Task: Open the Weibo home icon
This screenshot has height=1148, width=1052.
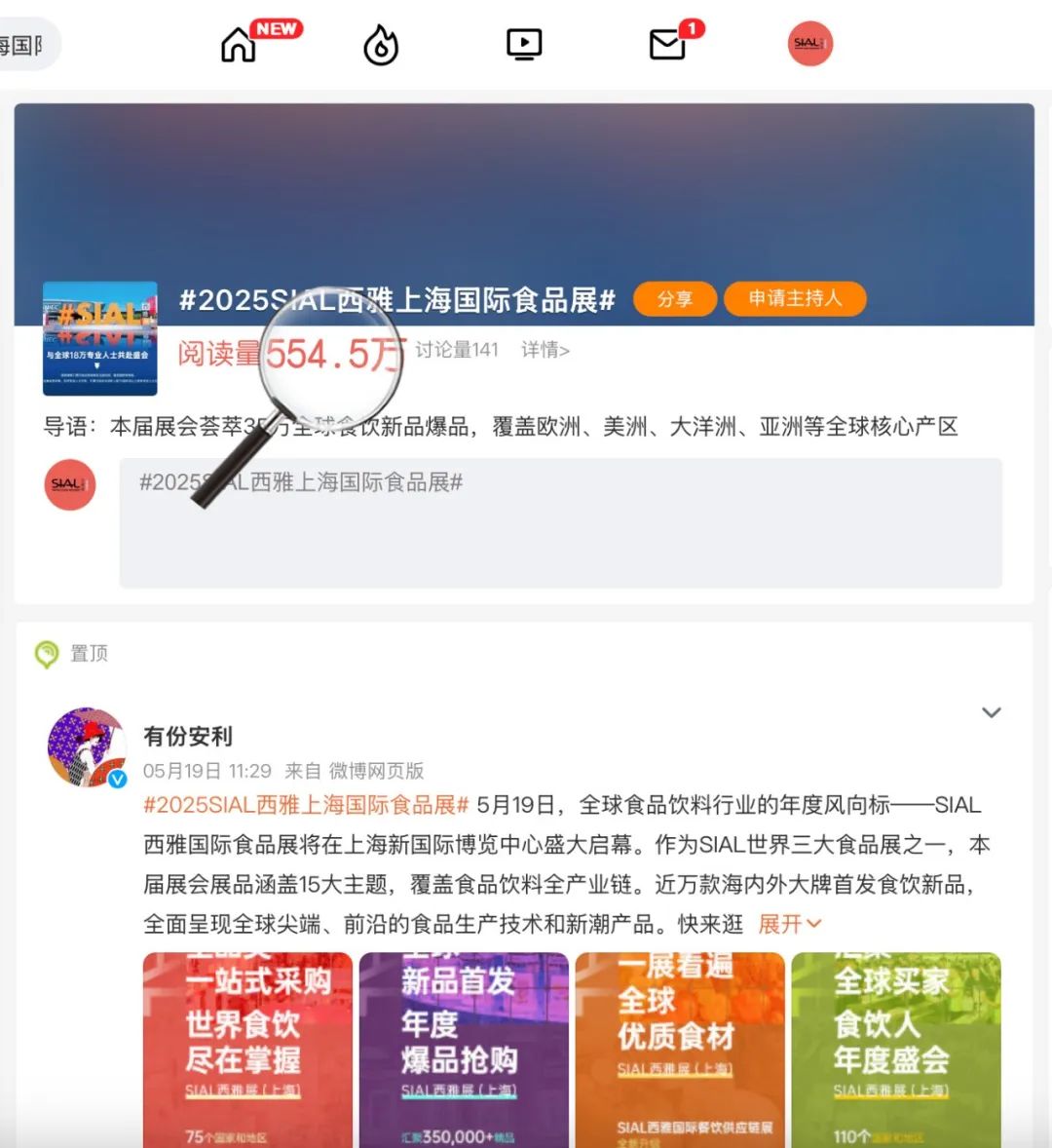Action: 240,45
